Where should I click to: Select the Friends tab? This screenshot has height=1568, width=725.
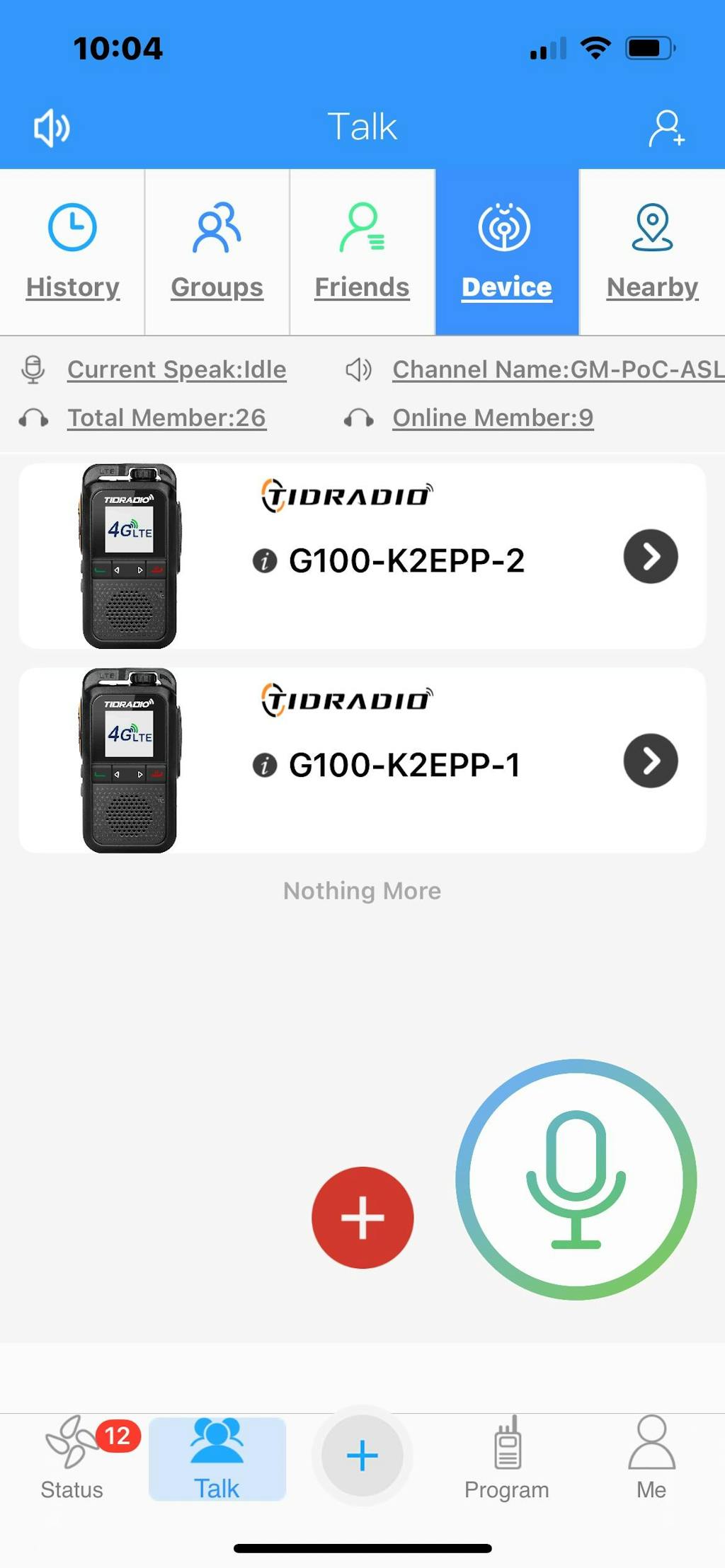click(362, 251)
